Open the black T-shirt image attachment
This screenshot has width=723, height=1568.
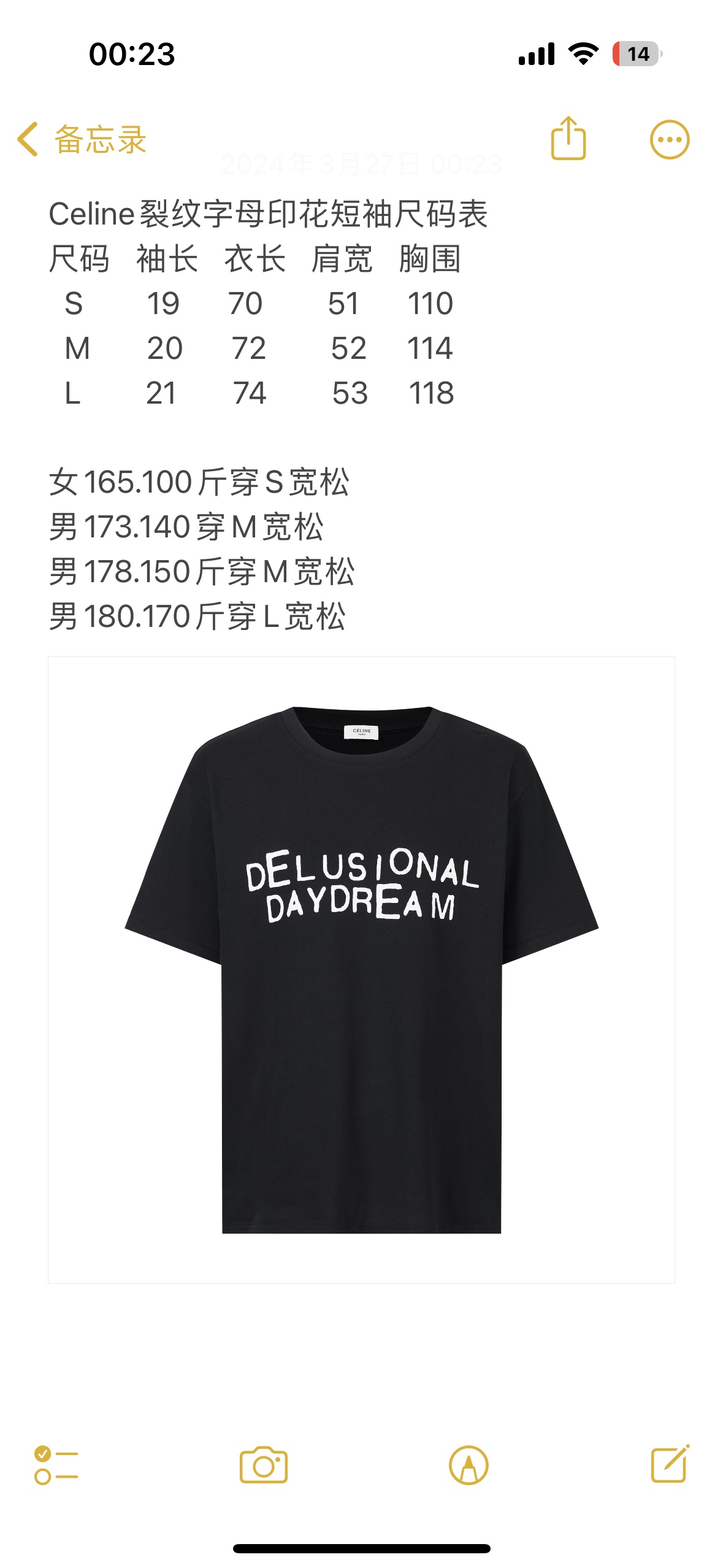(x=361, y=969)
